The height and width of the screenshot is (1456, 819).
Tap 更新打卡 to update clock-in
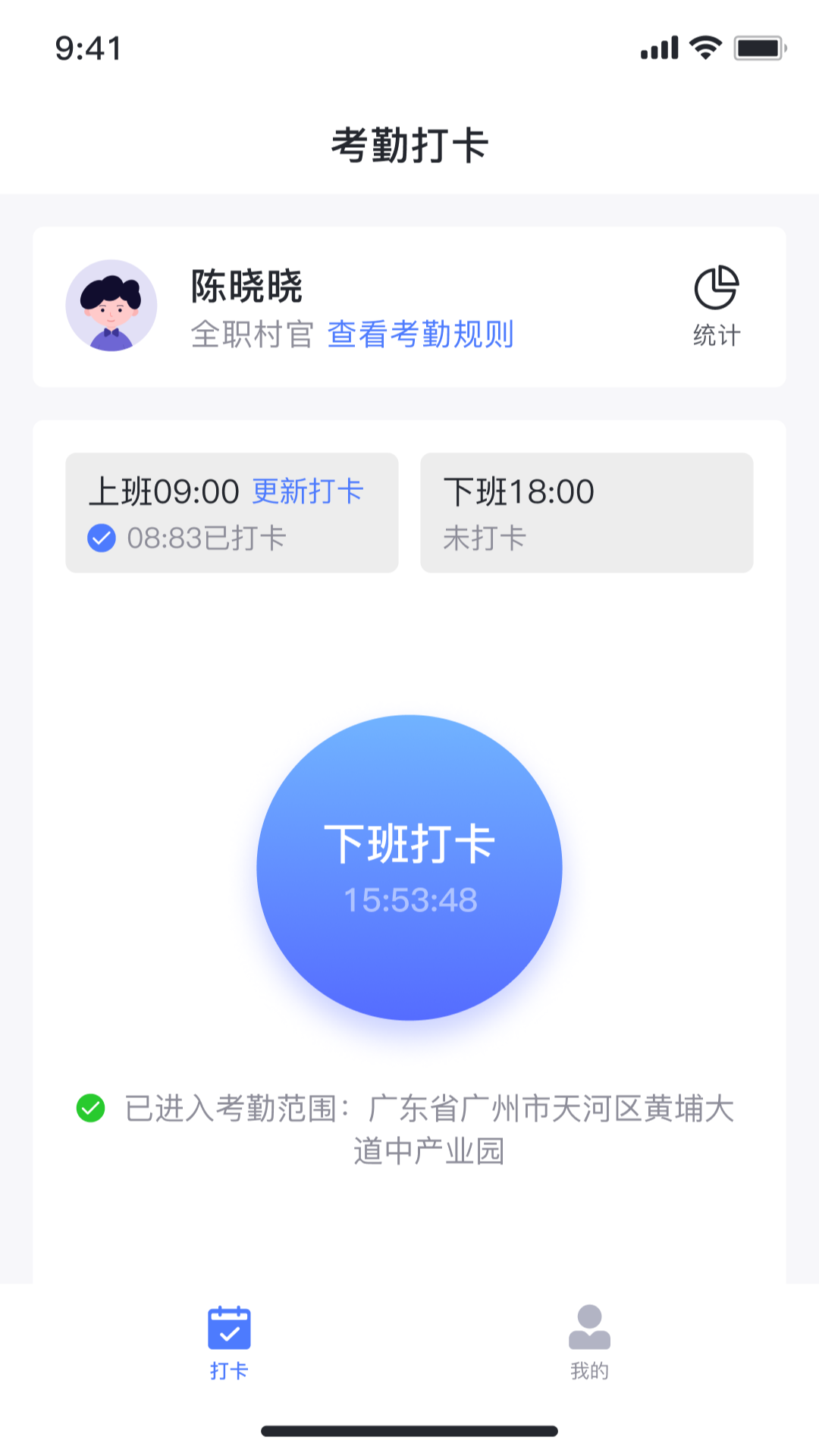(x=308, y=491)
